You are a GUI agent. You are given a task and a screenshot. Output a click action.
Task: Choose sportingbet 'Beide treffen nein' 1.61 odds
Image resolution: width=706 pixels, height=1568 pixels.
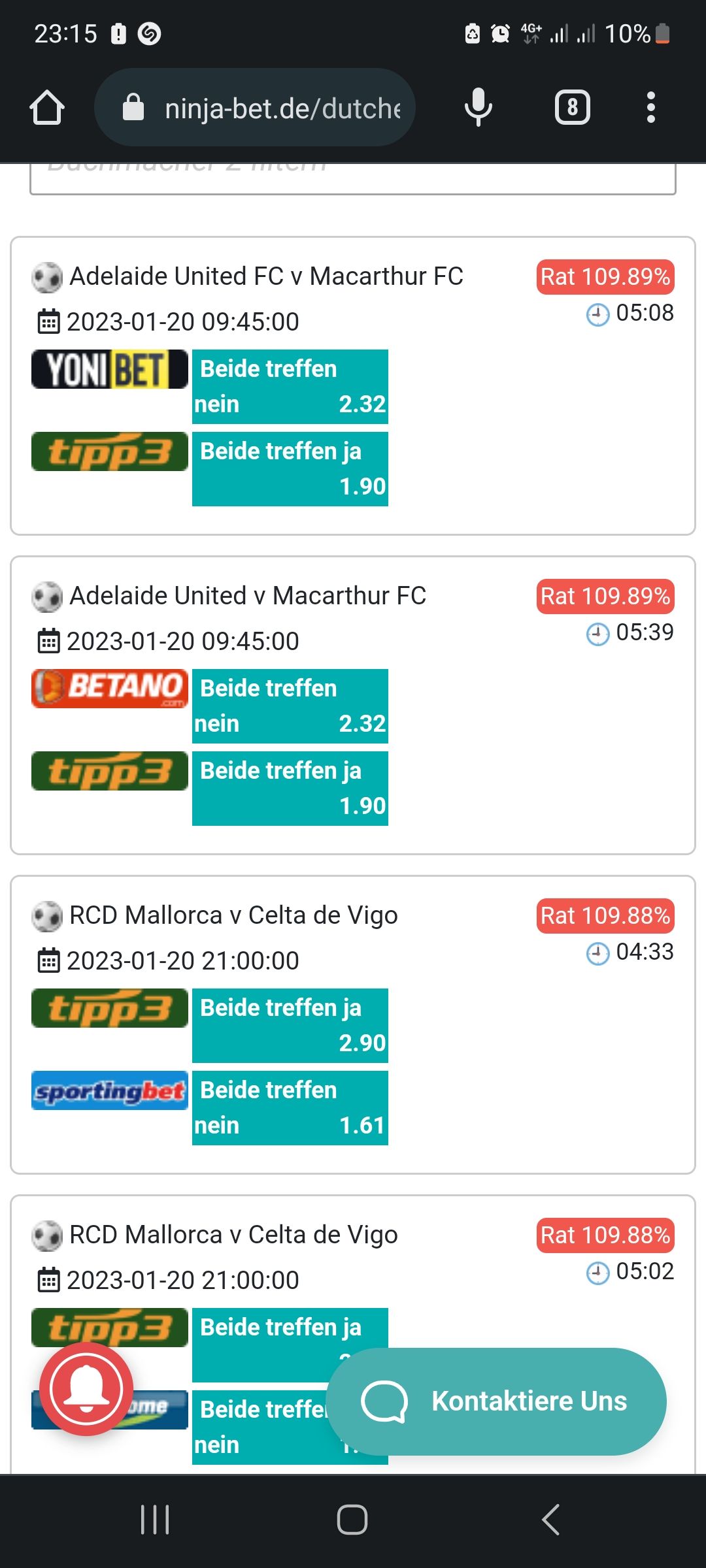click(x=290, y=1108)
